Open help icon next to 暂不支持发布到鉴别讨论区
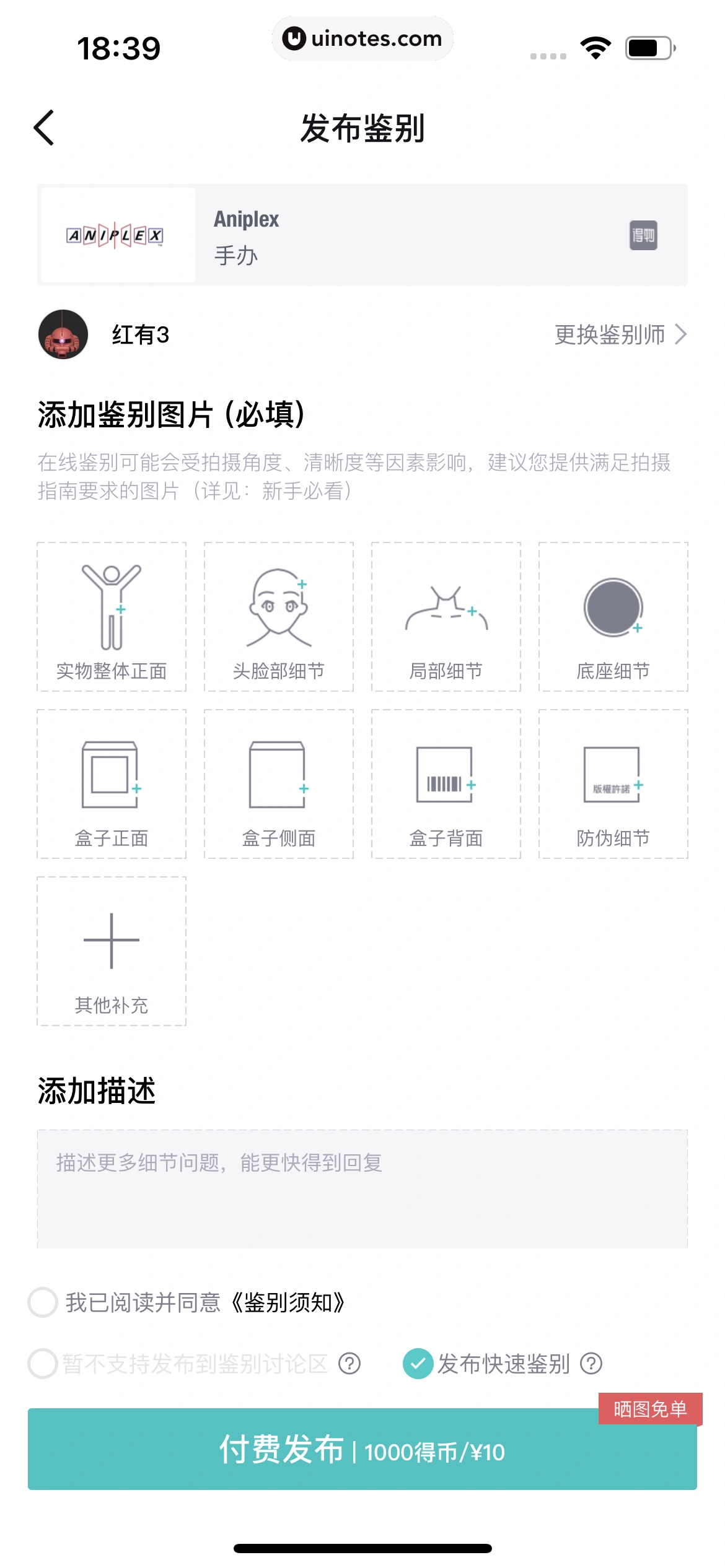725x1568 pixels. tap(349, 1364)
